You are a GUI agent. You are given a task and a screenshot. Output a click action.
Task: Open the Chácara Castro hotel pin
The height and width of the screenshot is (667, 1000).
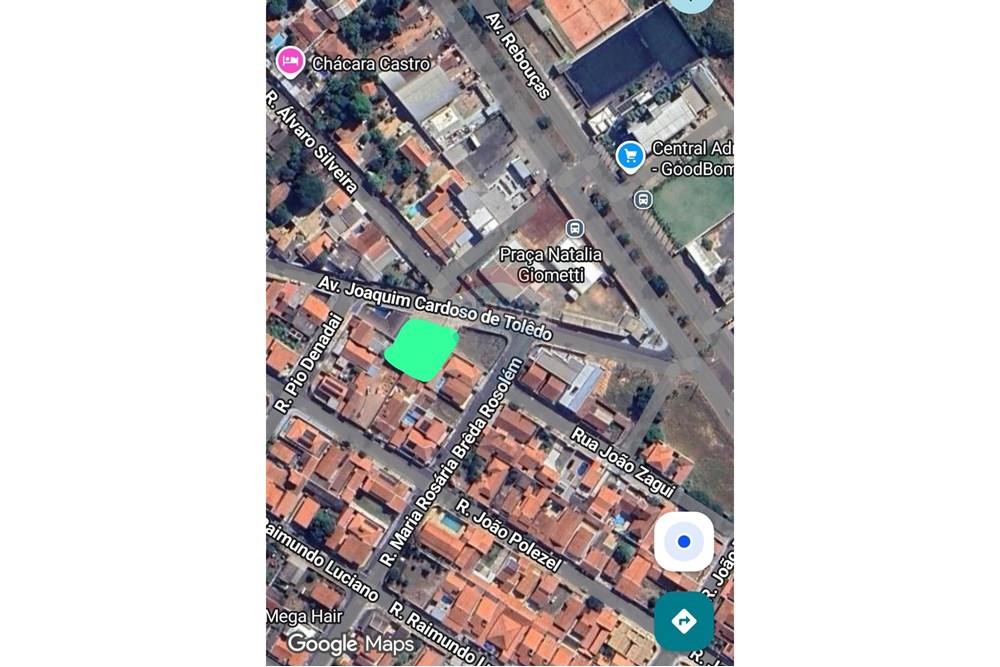(290, 62)
